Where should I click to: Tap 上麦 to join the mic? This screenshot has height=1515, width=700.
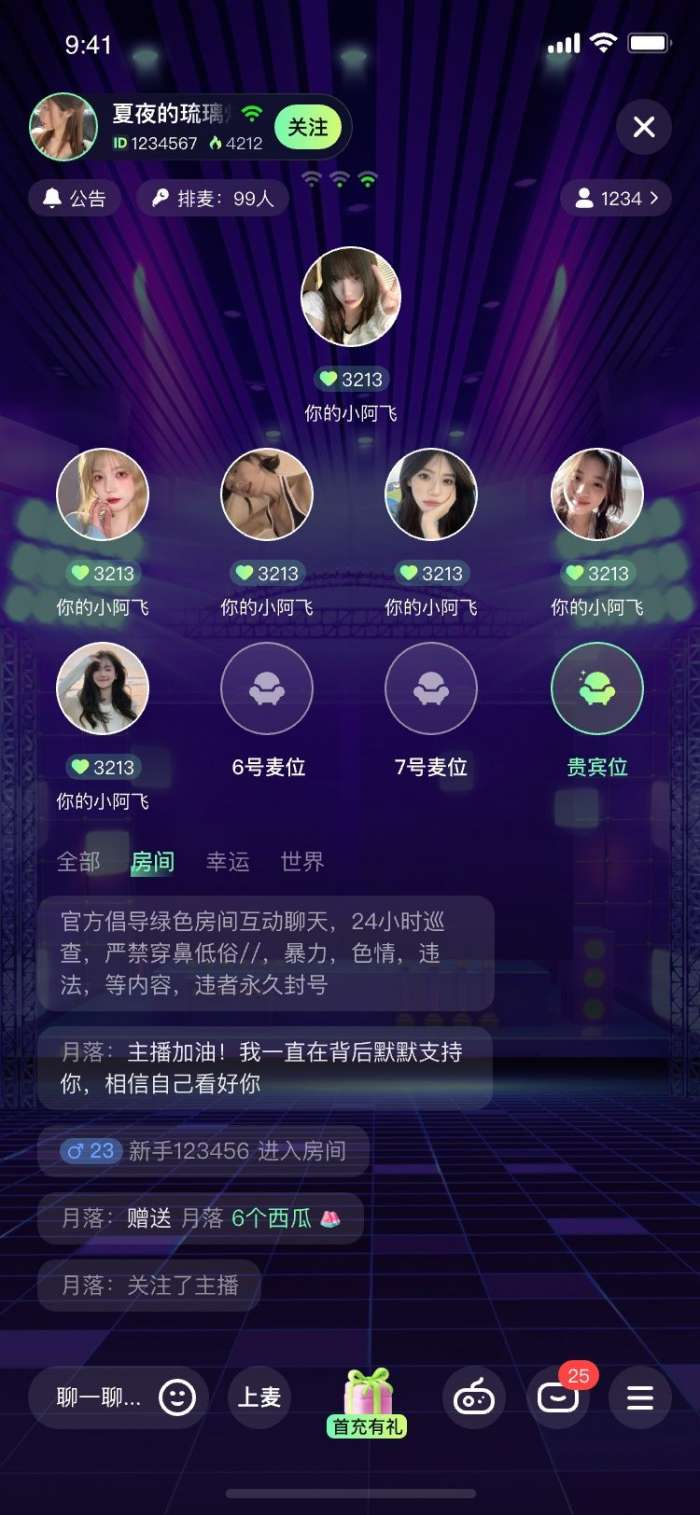[259, 1397]
